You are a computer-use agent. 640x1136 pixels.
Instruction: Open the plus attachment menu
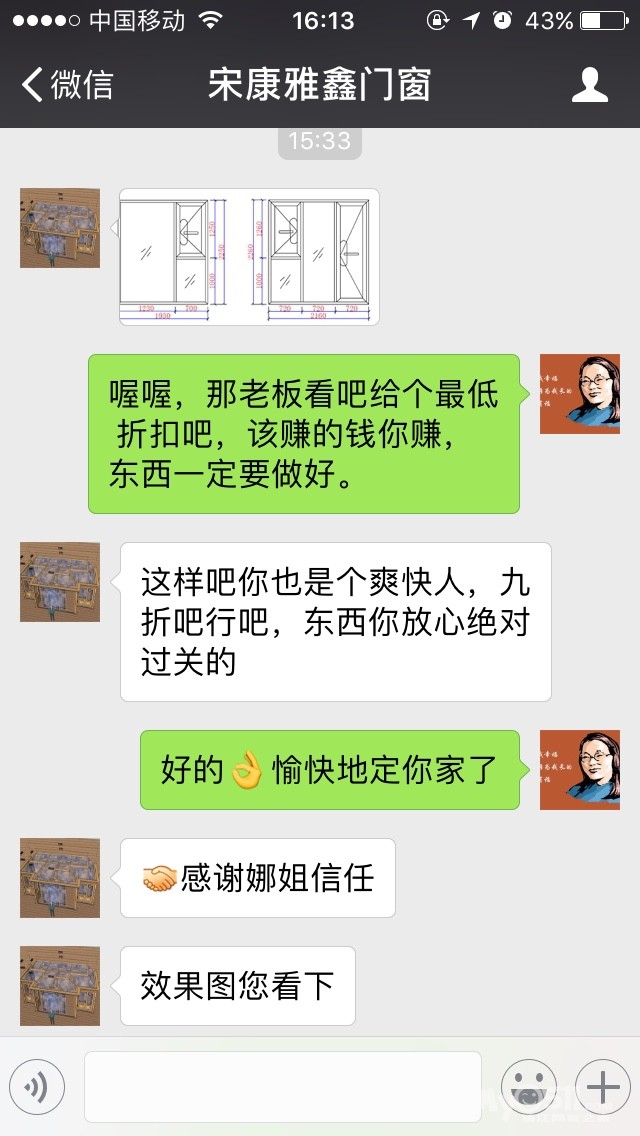pyautogui.click(x=602, y=1087)
